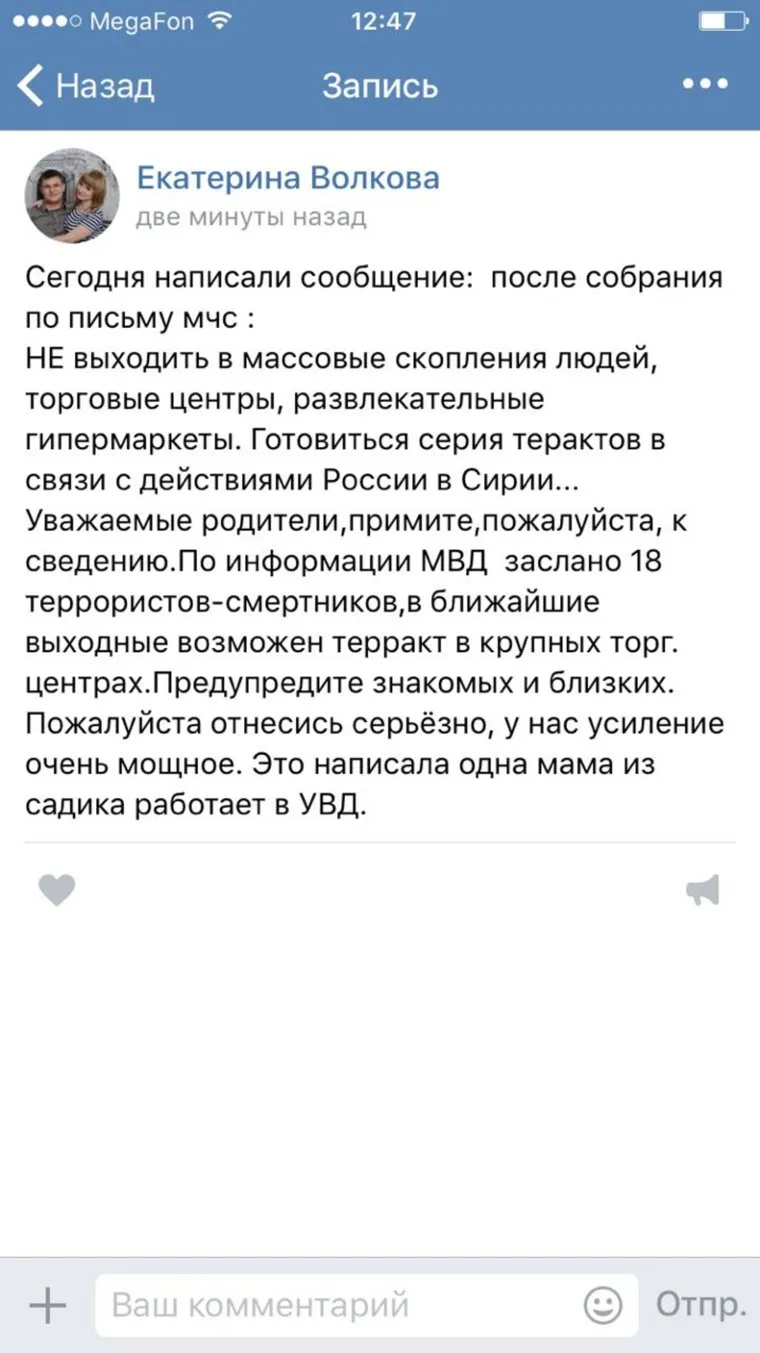760x1353 pixels.
Task: Open the emoji smiley picker
Action: (603, 1306)
